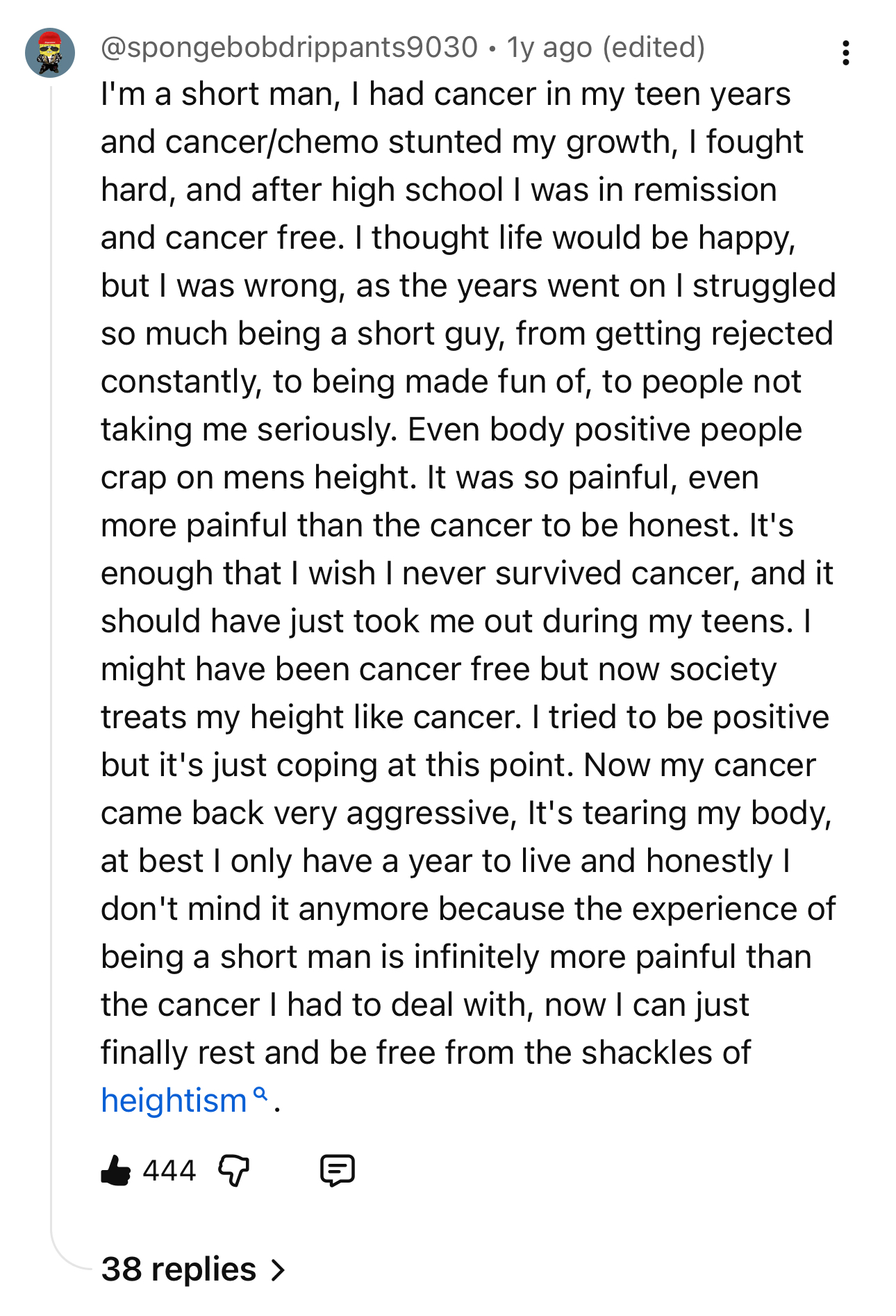The width and height of the screenshot is (896, 1316).
Task: Like the comment with 444 likes
Action: (x=116, y=1171)
